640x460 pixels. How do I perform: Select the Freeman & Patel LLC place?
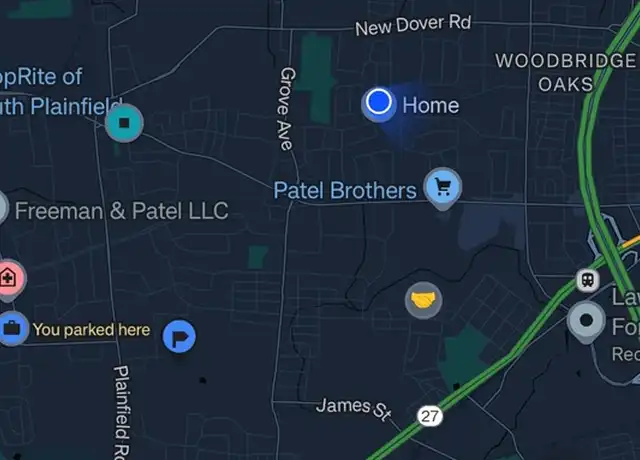121,211
